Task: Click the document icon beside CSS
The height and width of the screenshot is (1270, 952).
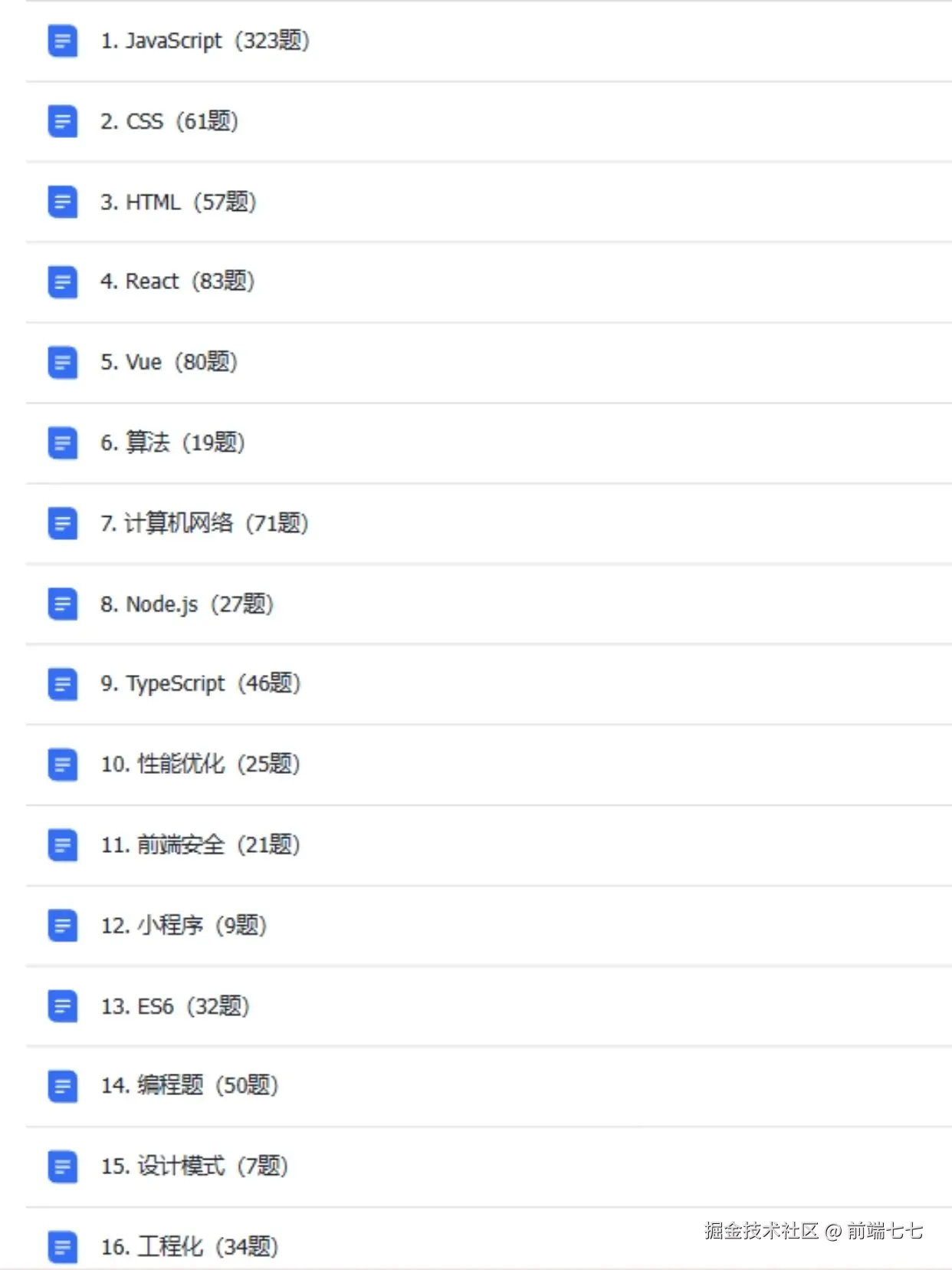Action: (x=62, y=122)
